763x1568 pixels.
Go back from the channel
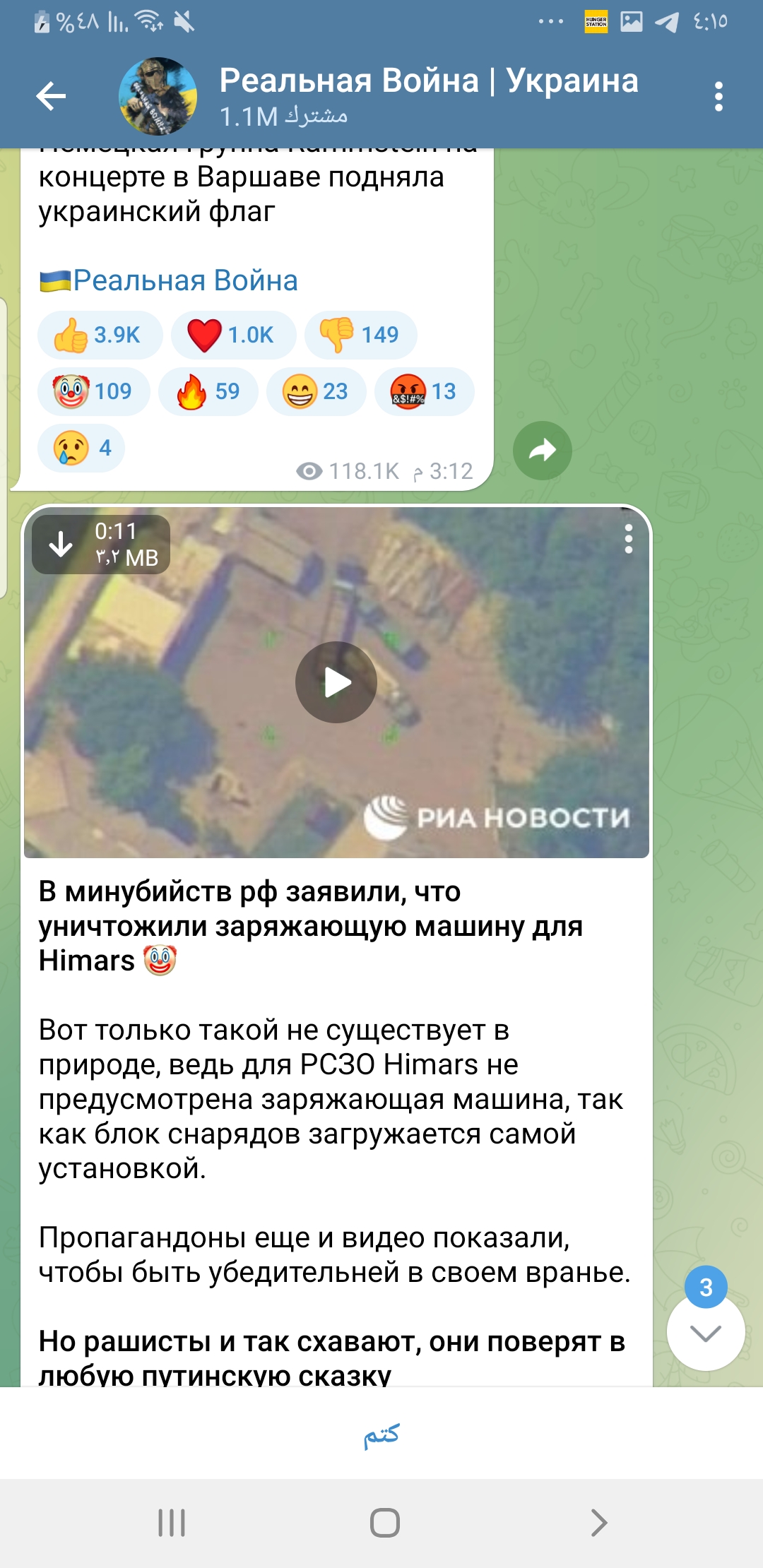click(x=51, y=97)
